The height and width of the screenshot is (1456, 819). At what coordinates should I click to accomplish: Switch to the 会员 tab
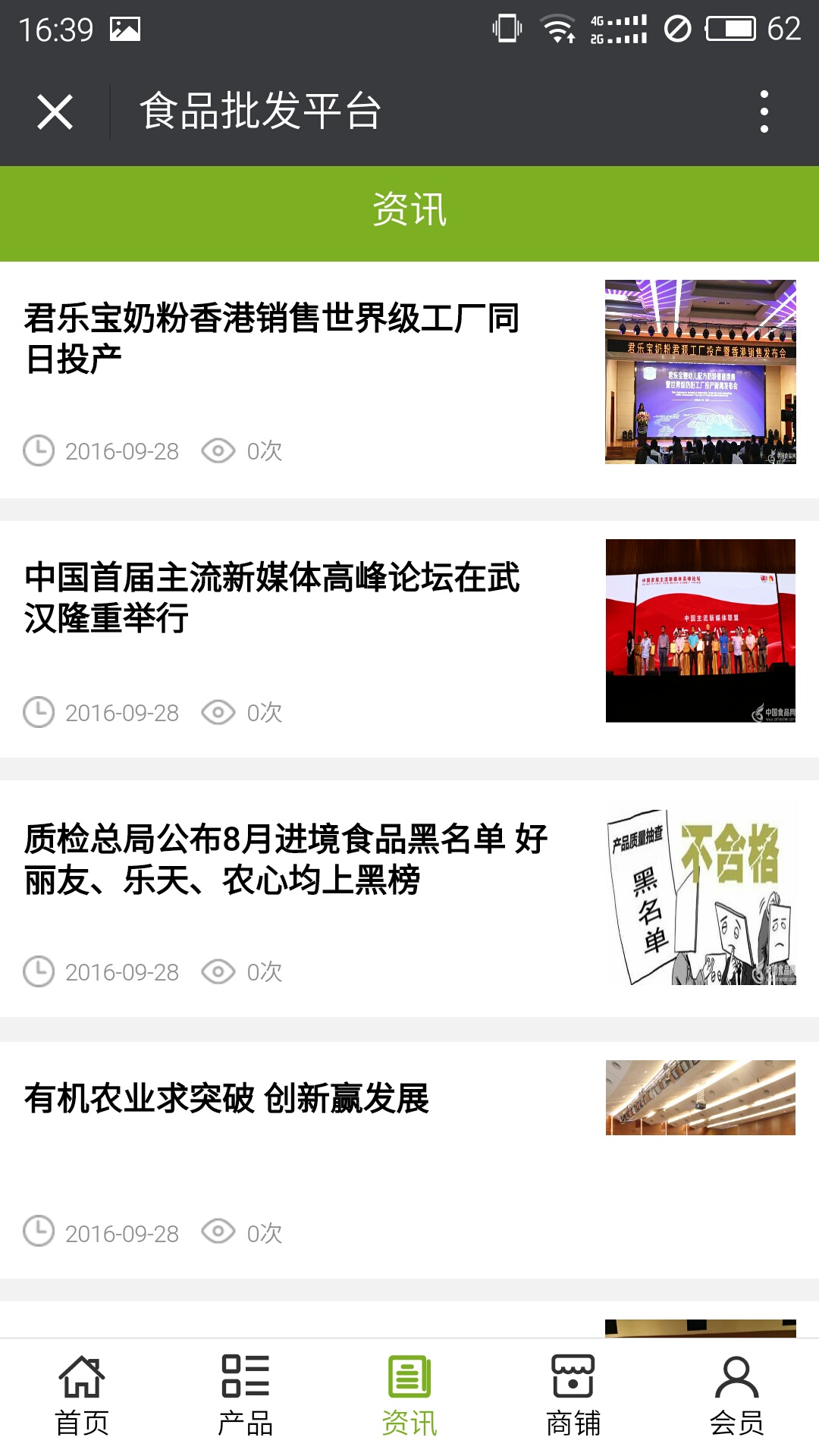[x=736, y=1397]
